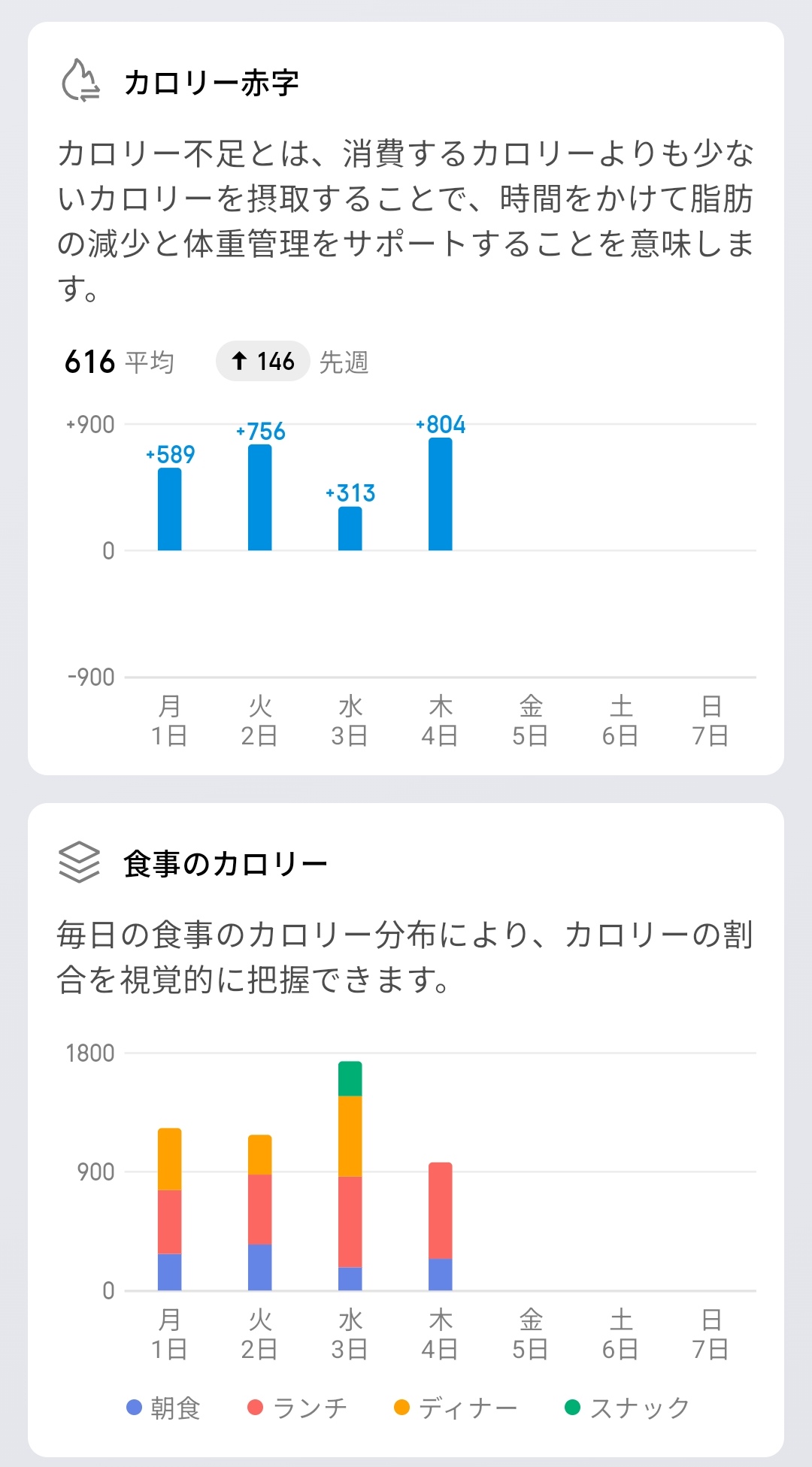Tap Wednesday's stacked meal calorie bar
The image size is (812, 1467).
pos(350,1176)
